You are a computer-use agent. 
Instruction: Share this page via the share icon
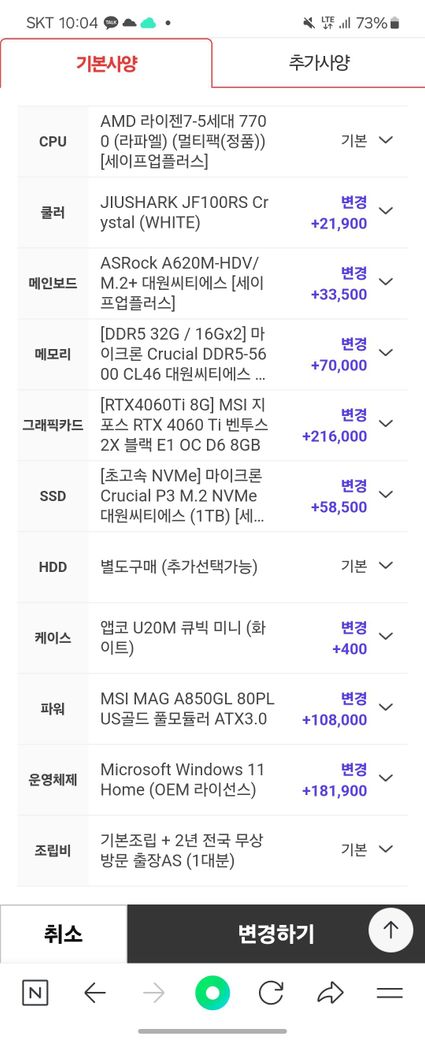click(x=330, y=993)
